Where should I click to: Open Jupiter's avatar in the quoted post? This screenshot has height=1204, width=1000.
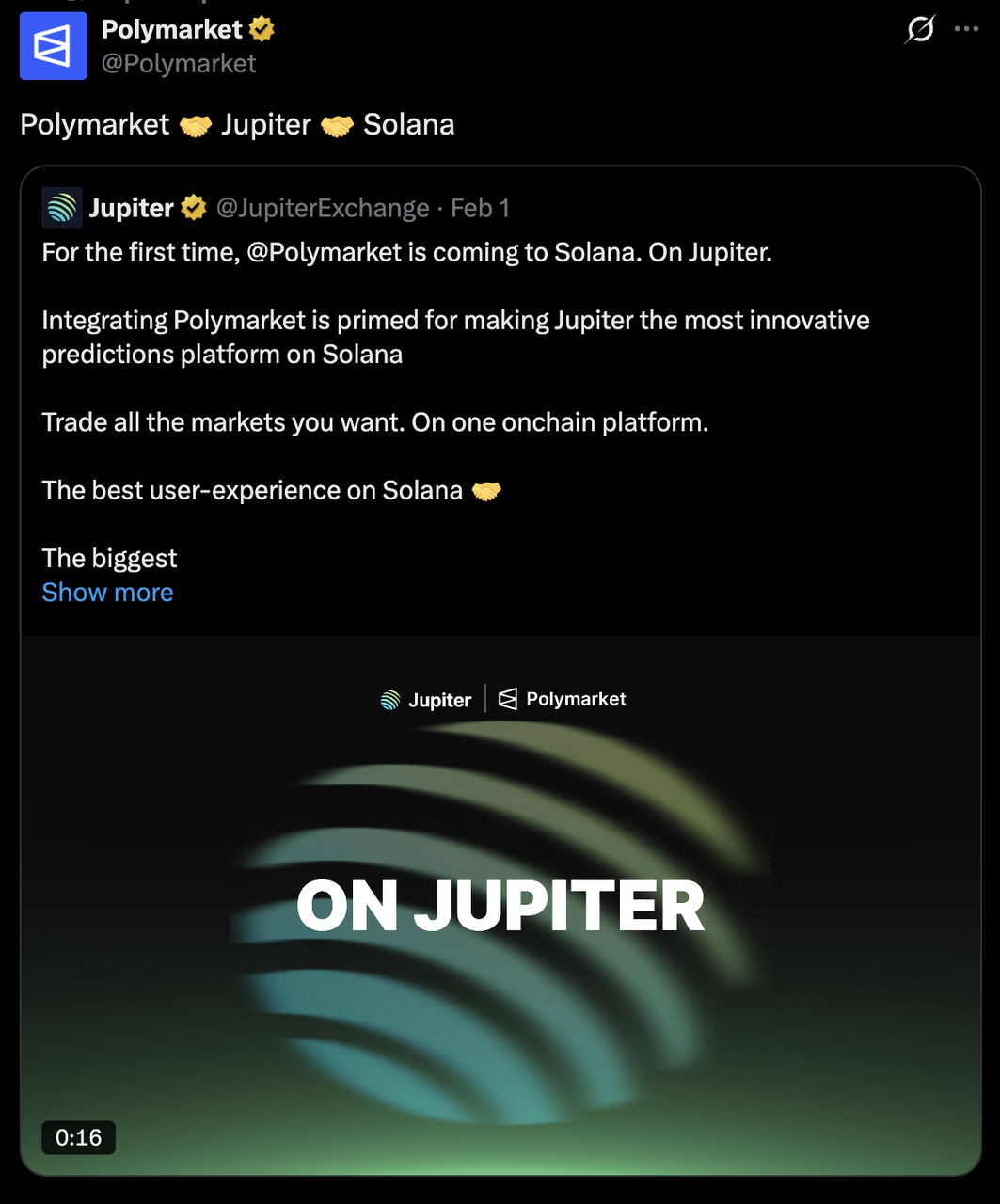[x=61, y=208]
